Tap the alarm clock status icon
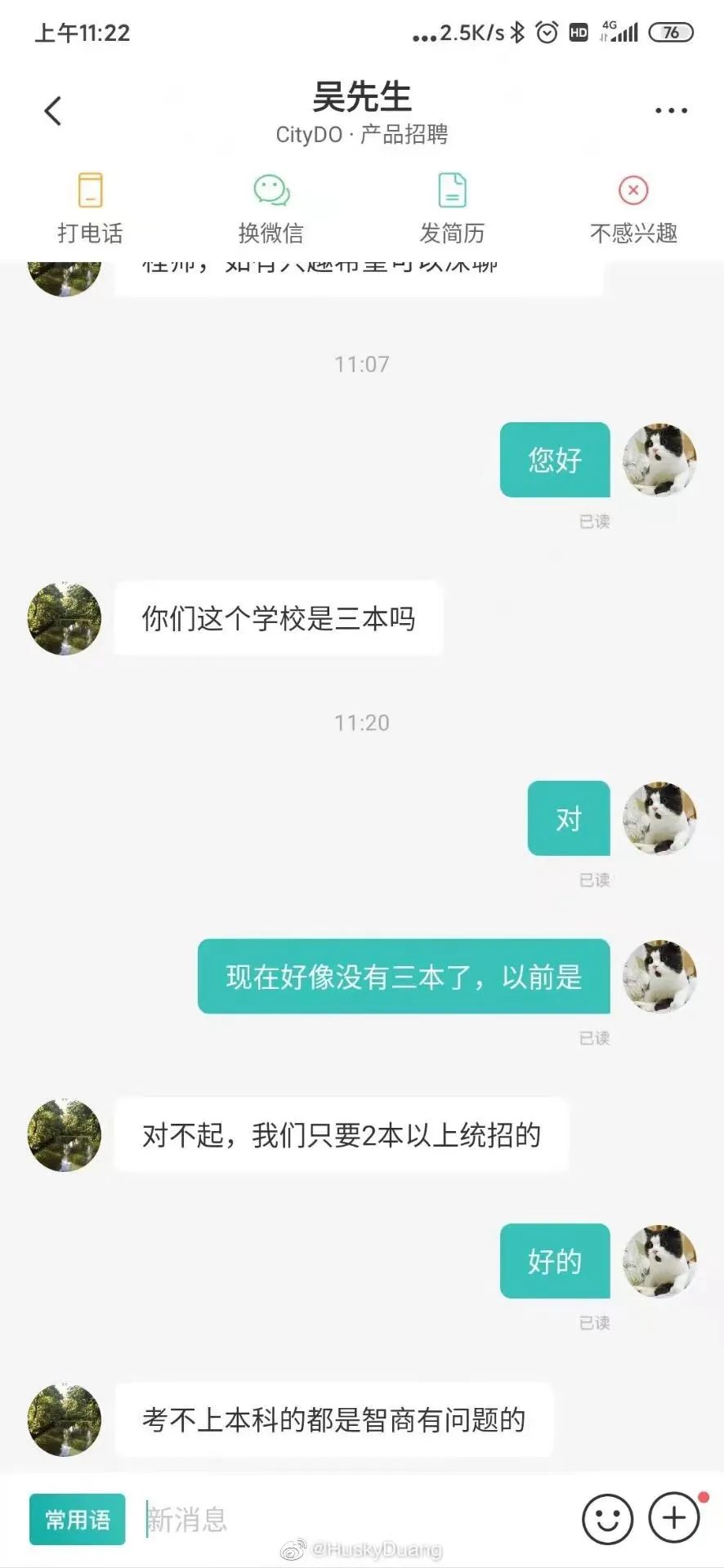 545,33
